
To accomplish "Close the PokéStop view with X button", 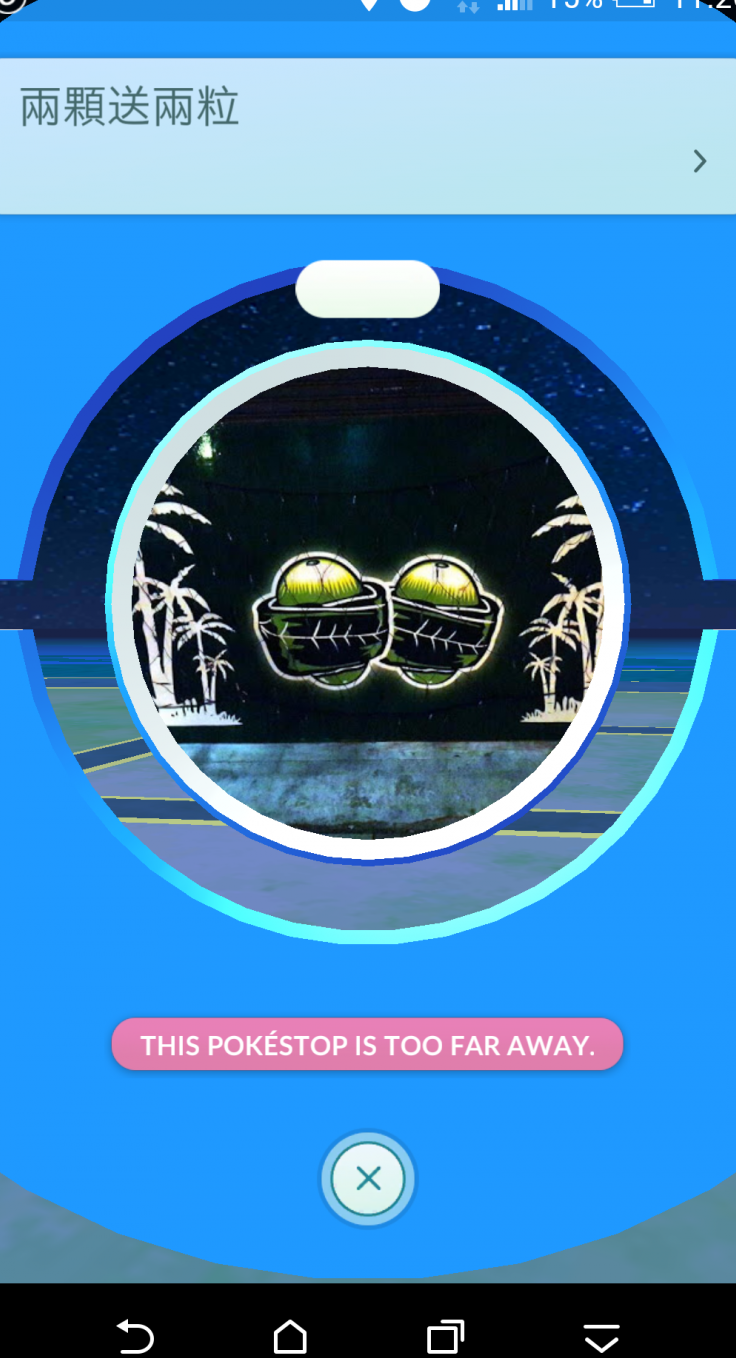I will click(368, 1179).
